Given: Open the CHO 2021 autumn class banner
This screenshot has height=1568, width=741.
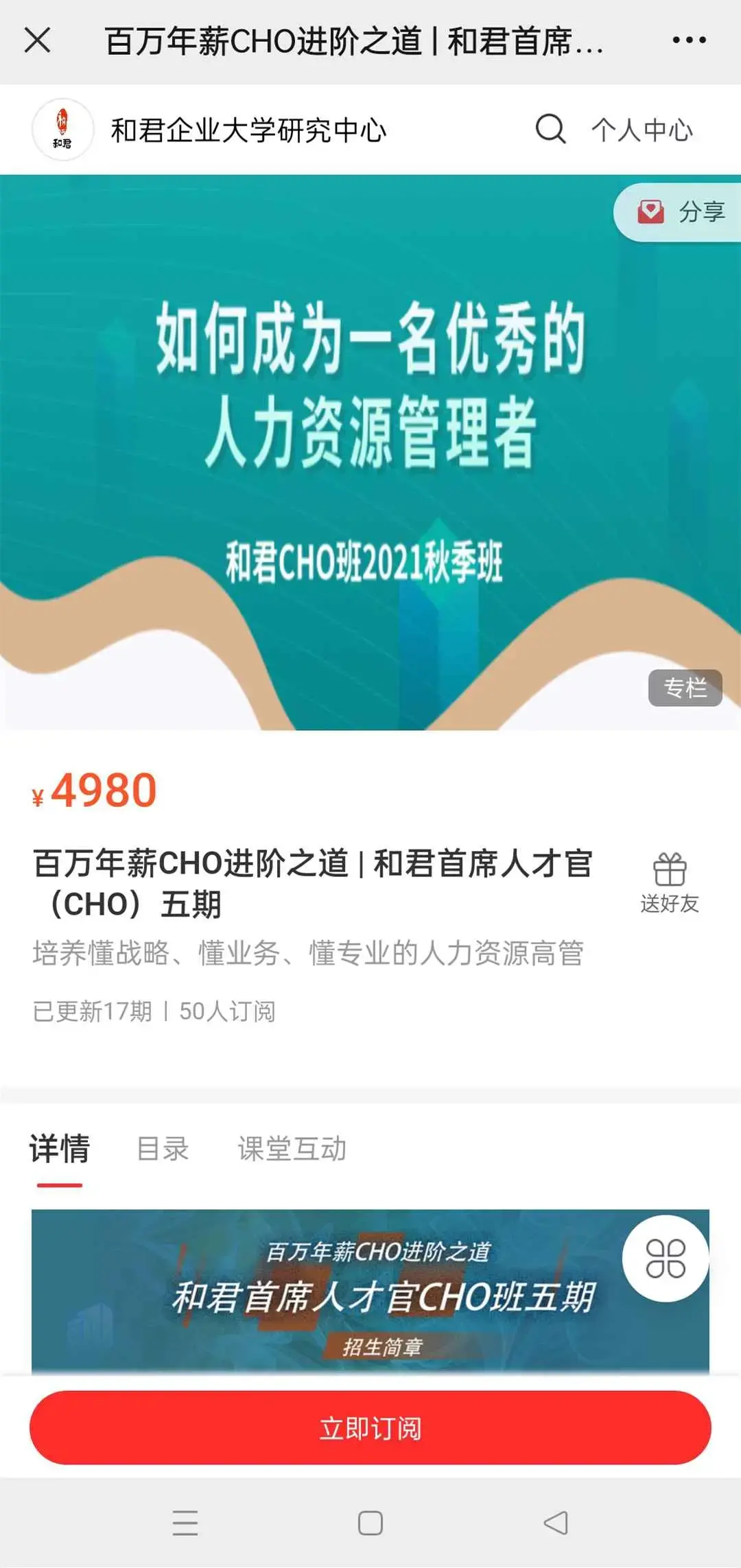Looking at the screenshot, I should point(370,446).
